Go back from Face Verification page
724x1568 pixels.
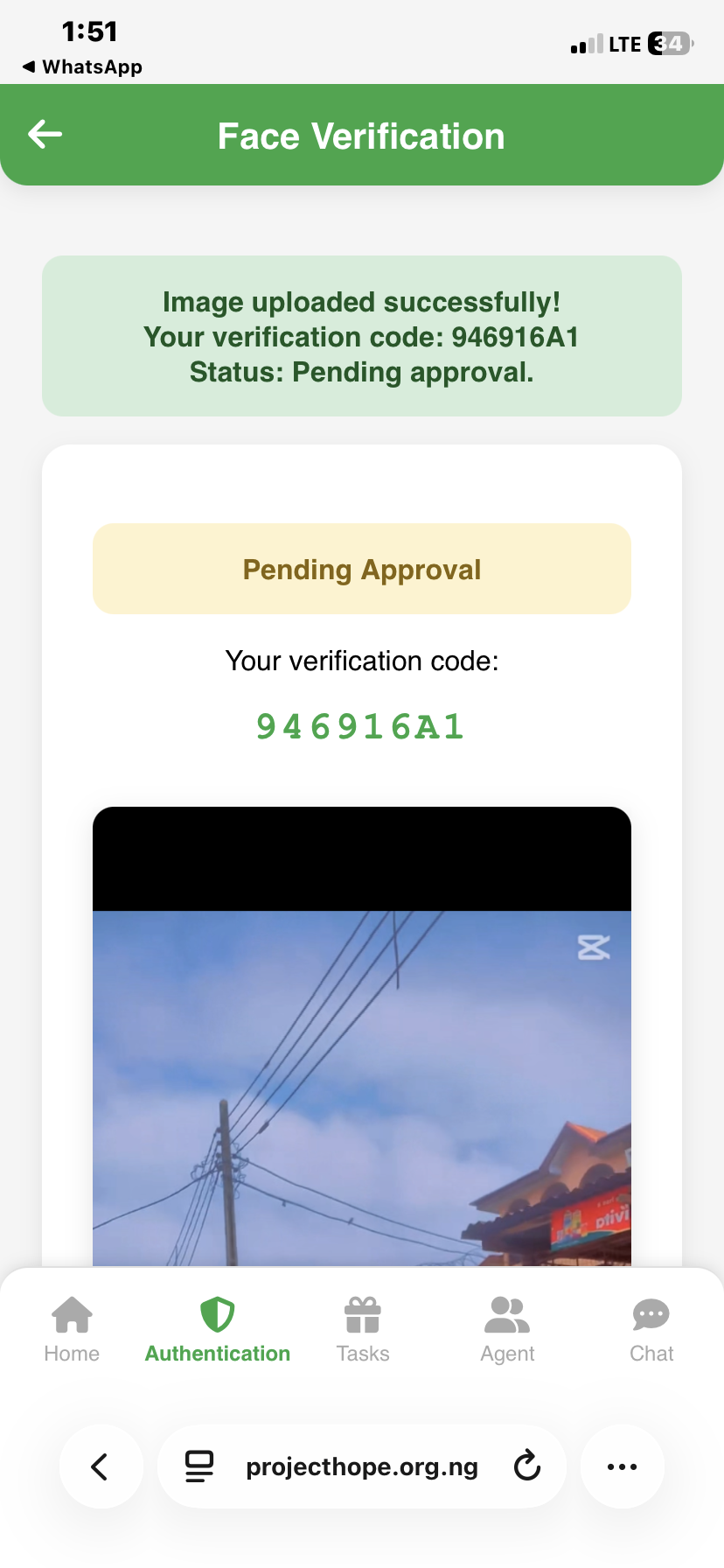pos(45,135)
